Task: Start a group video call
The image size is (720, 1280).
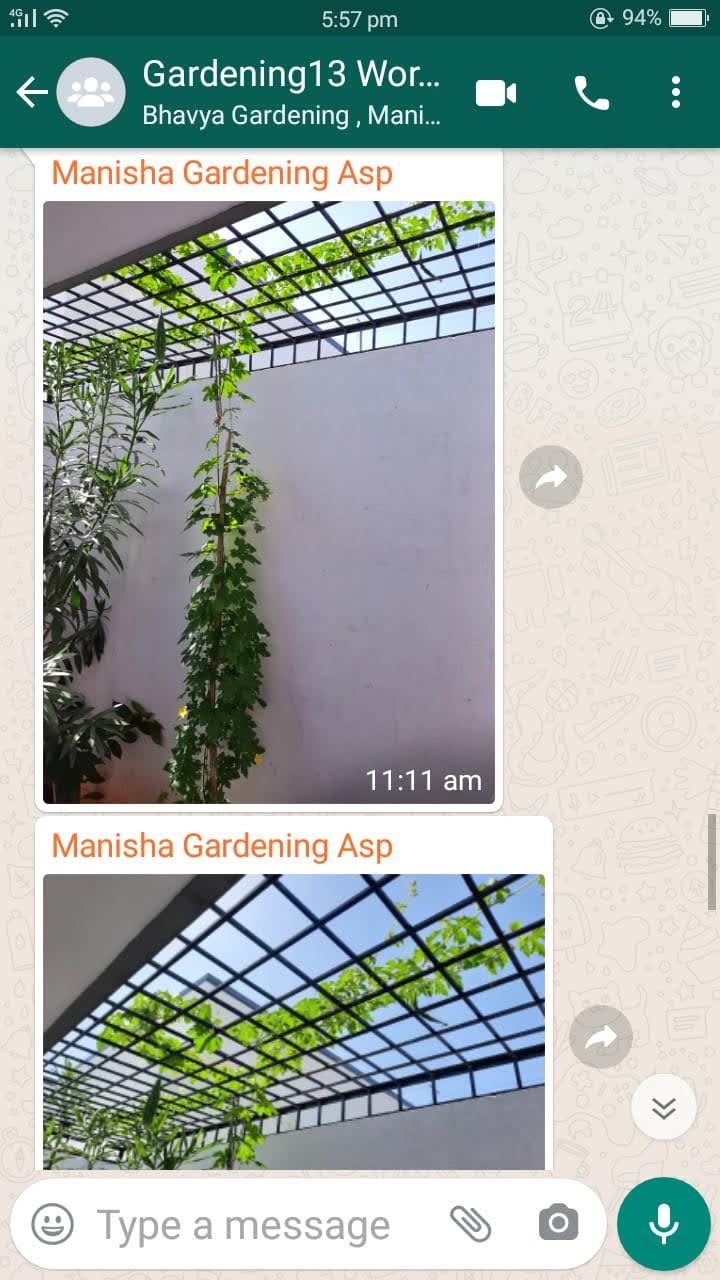Action: point(496,93)
